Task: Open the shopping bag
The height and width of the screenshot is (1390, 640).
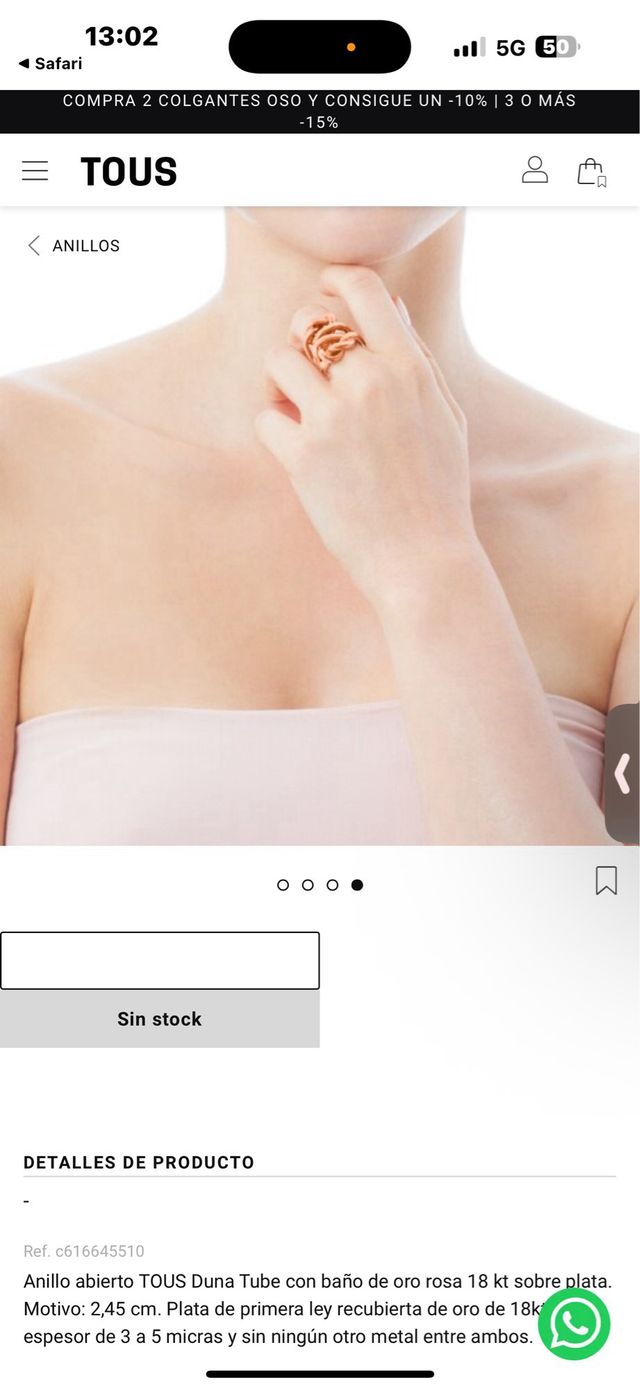Action: 591,171
